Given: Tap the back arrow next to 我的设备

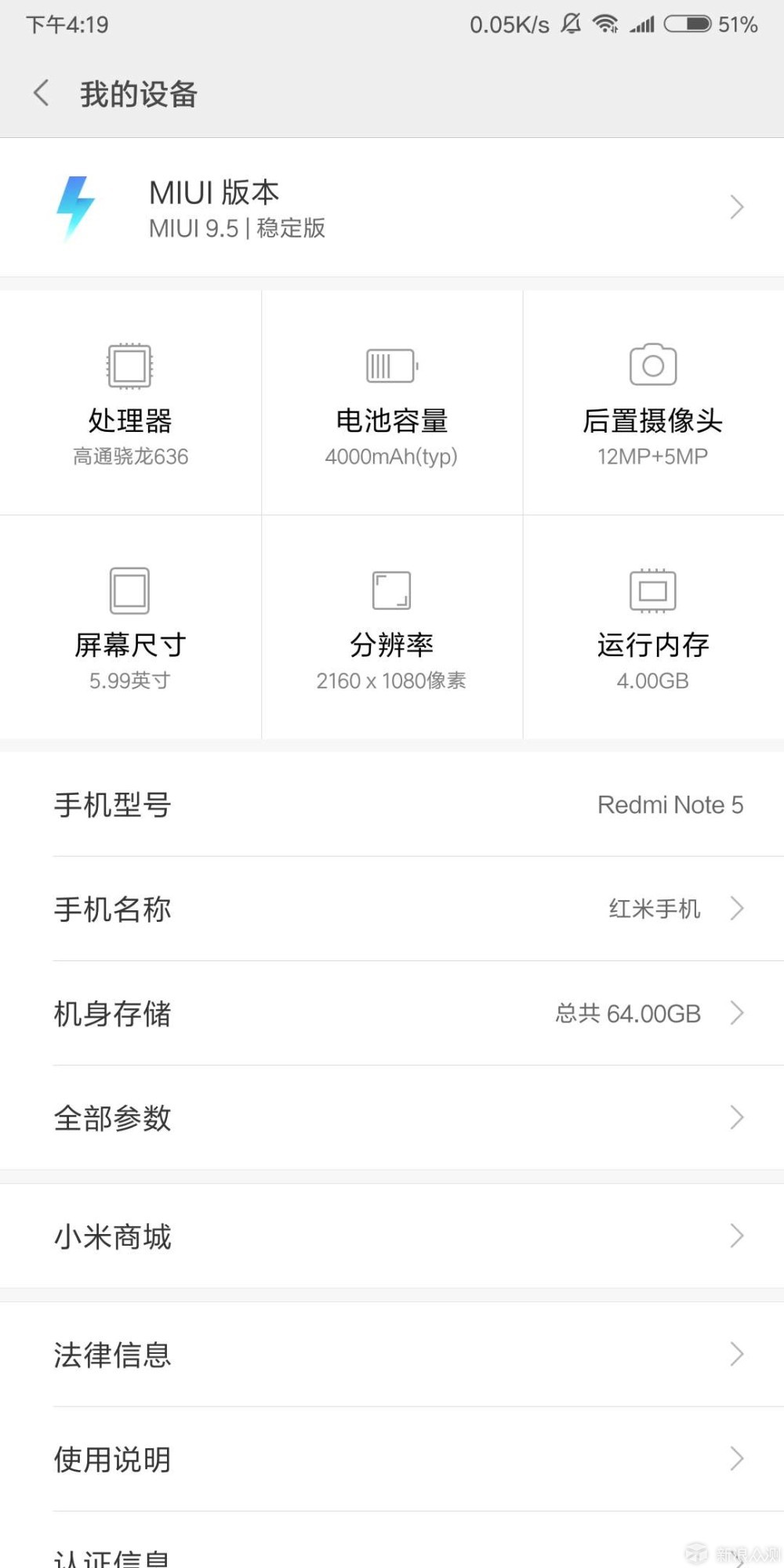Looking at the screenshot, I should (x=40, y=92).
